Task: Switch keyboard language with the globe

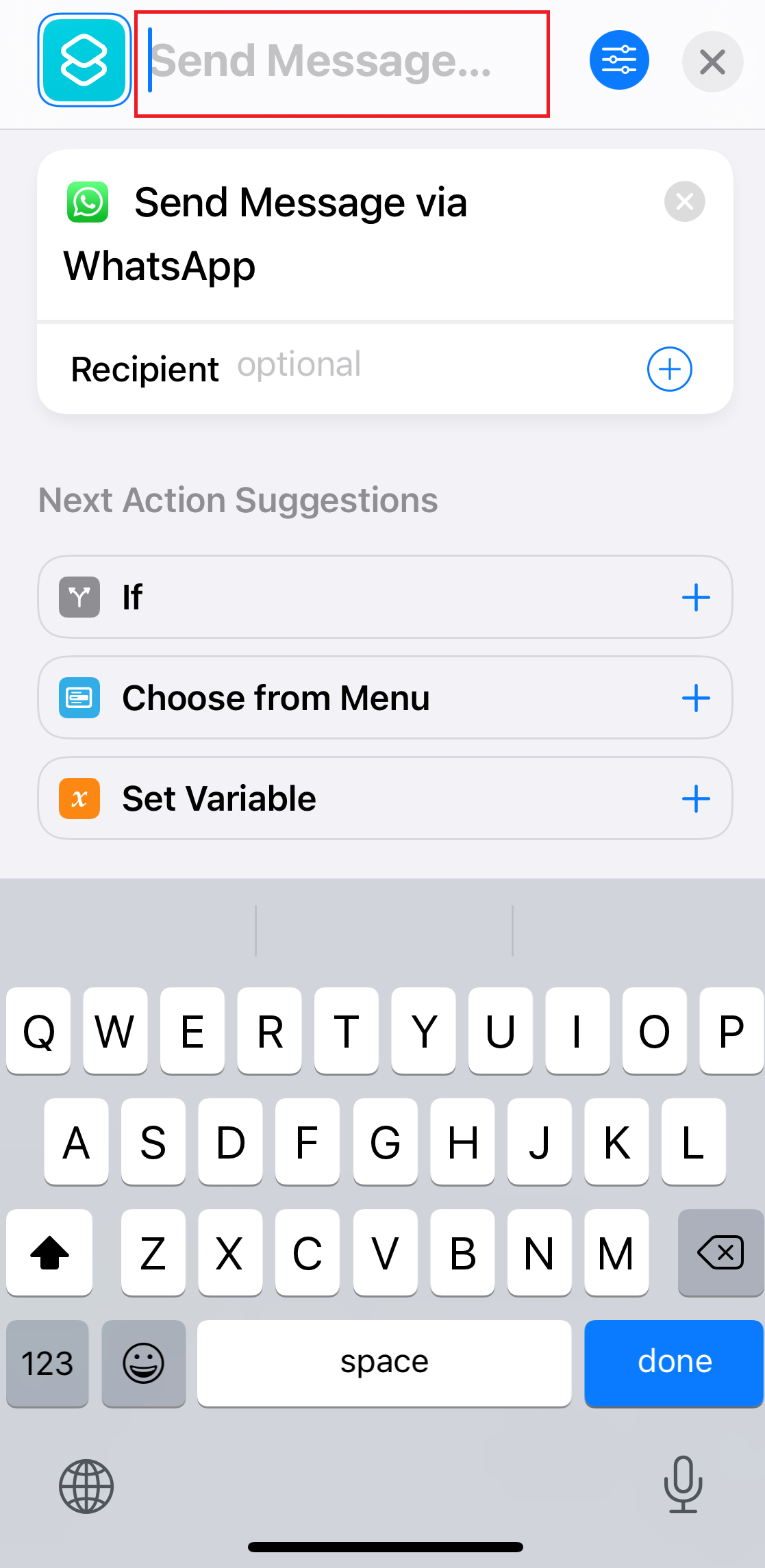Action: coord(86,1486)
